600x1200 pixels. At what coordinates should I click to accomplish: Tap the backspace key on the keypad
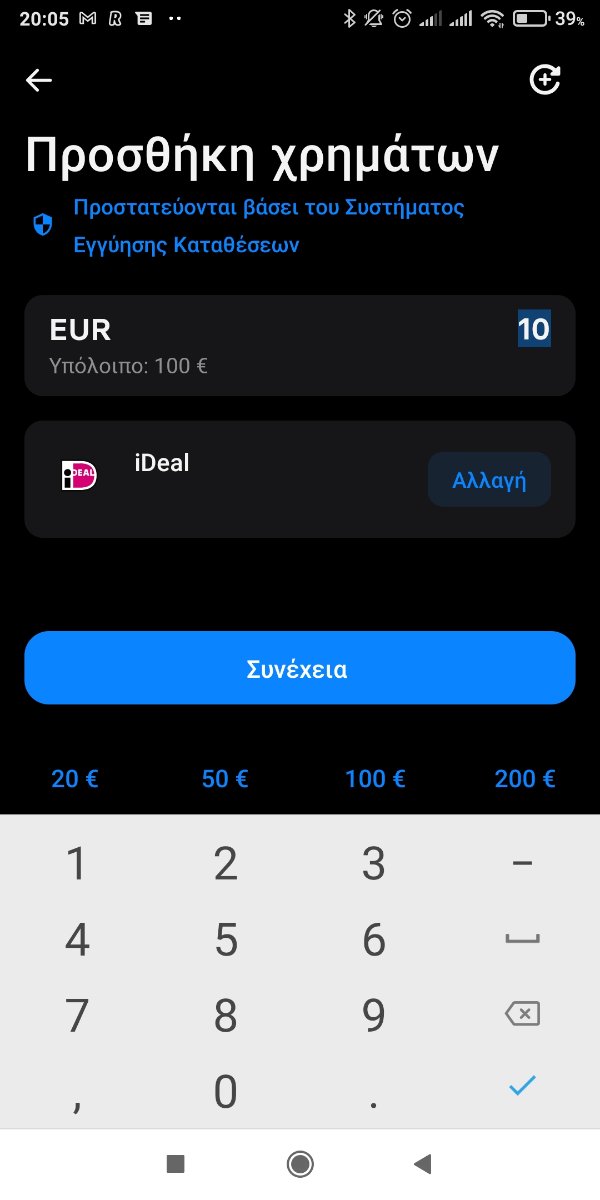522,1014
